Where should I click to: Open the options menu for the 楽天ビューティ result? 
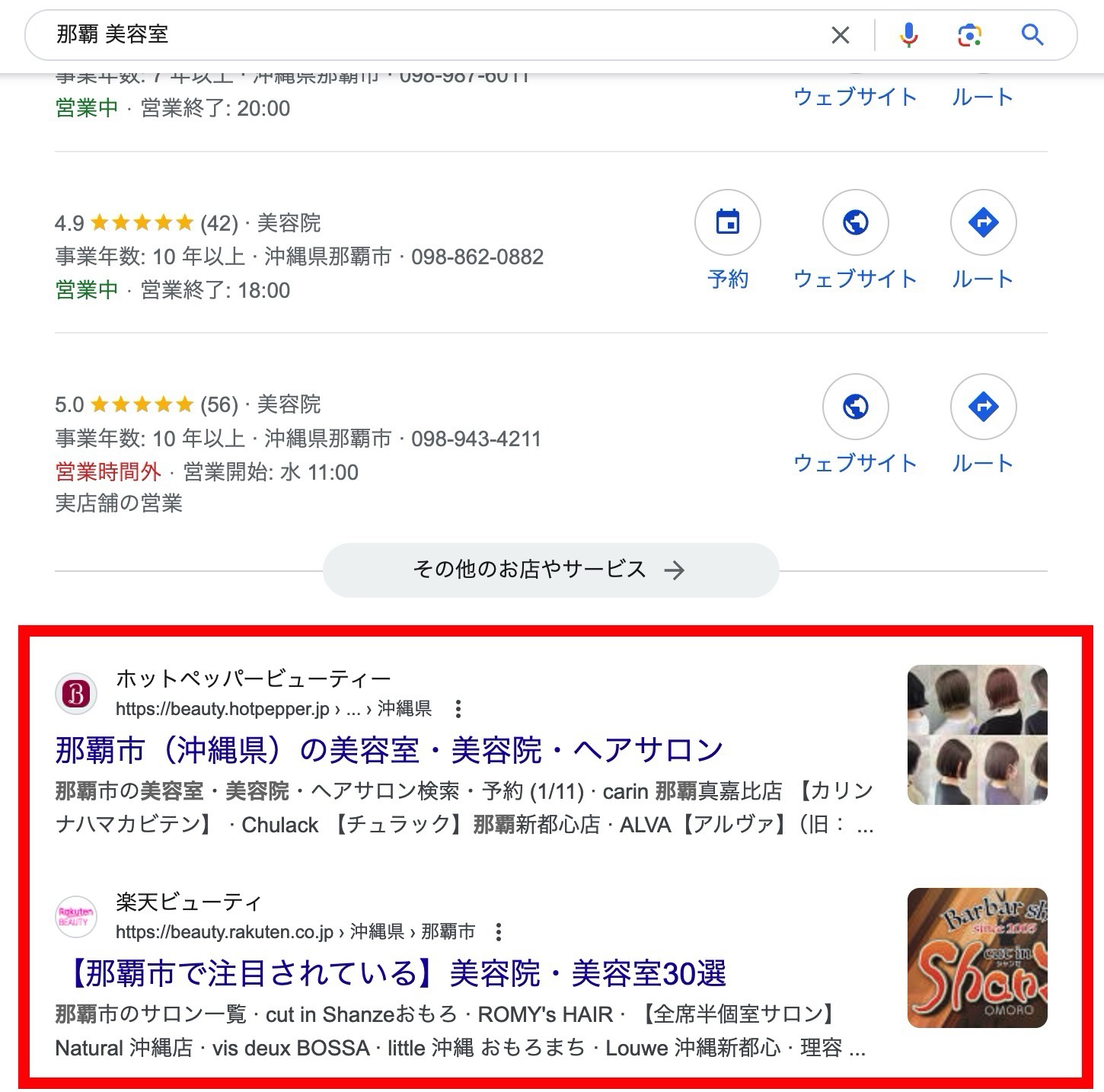pos(498,931)
